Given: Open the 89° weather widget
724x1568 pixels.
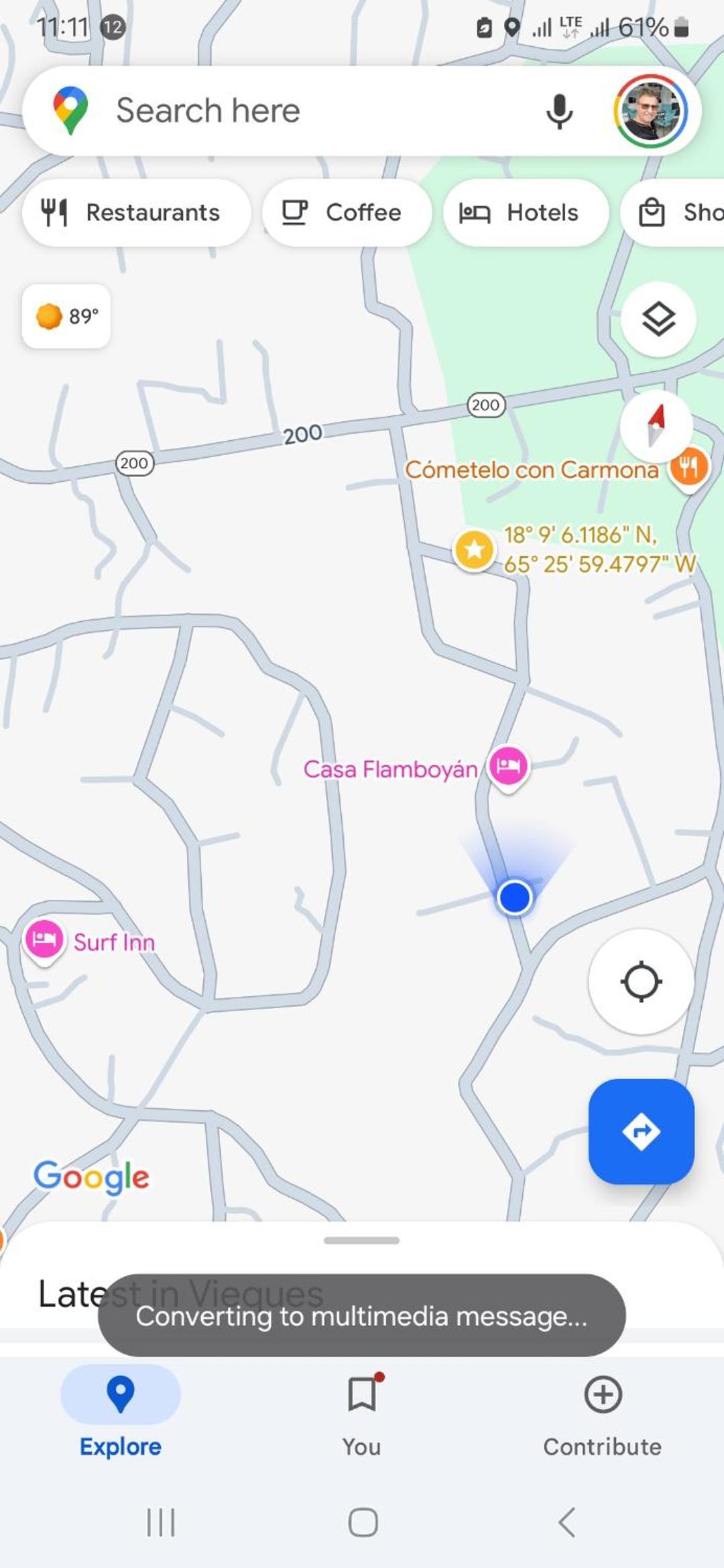Looking at the screenshot, I should pyautogui.click(x=66, y=316).
